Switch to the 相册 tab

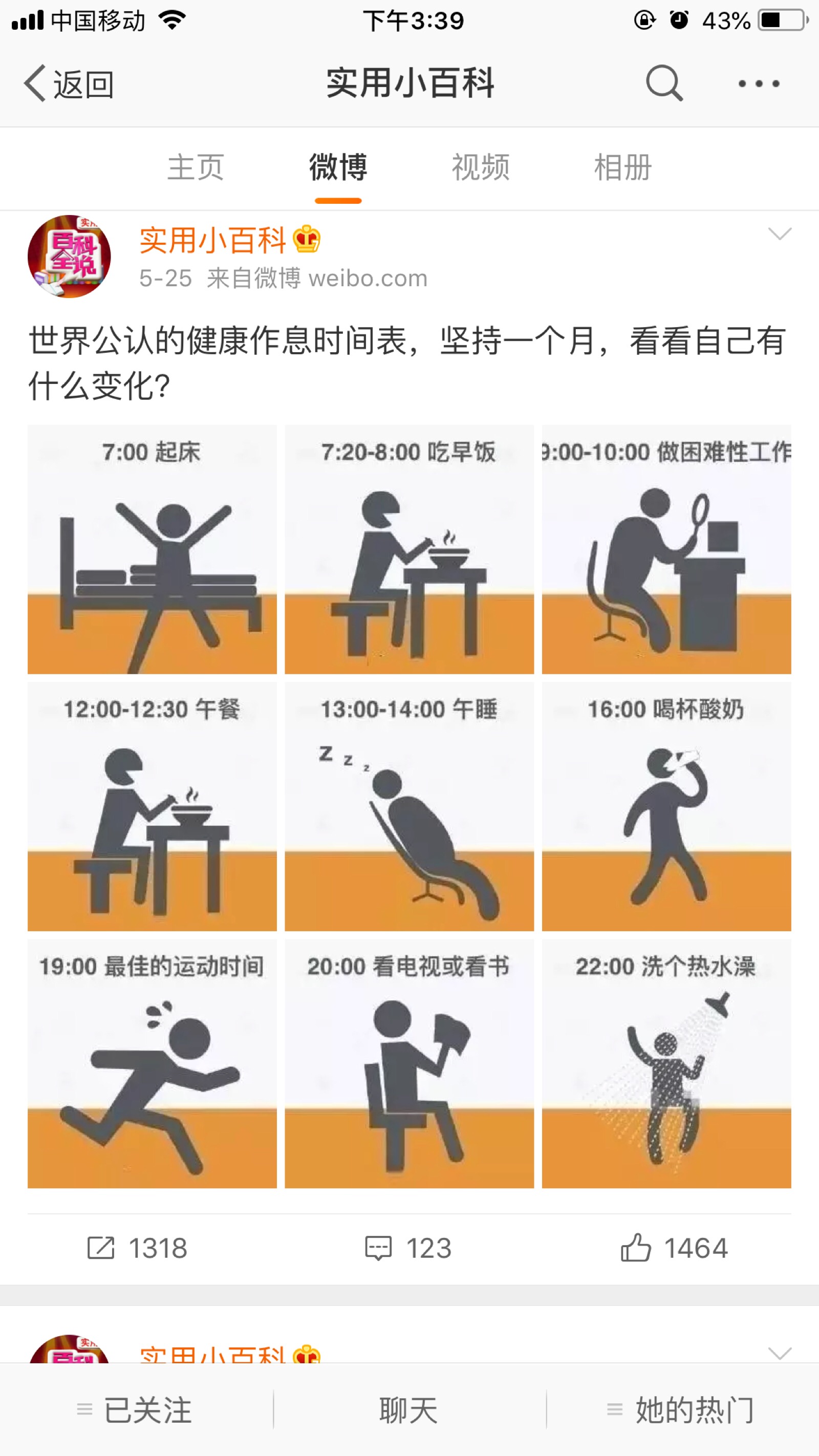pyautogui.click(x=623, y=167)
